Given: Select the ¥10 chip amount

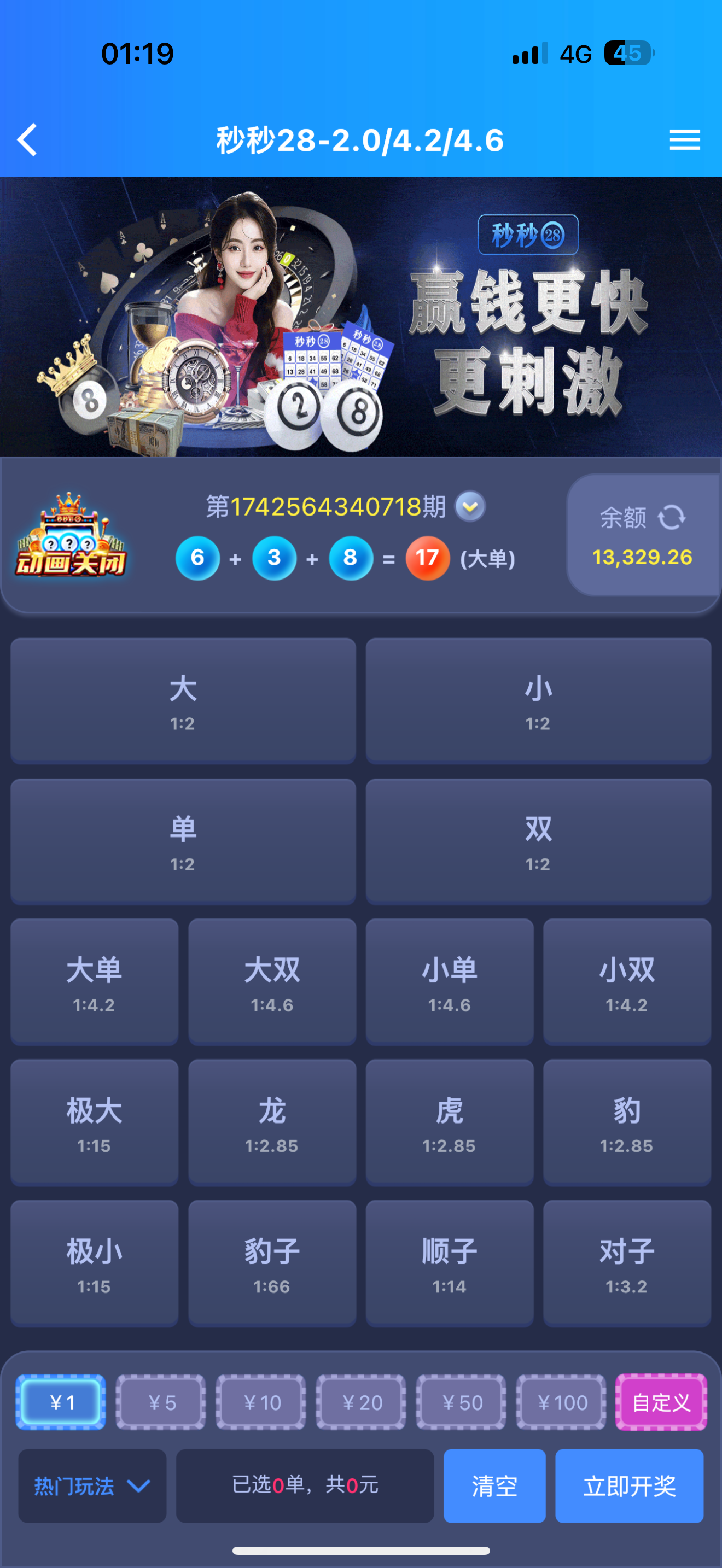Looking at the screenshot, I should 261,1402.
